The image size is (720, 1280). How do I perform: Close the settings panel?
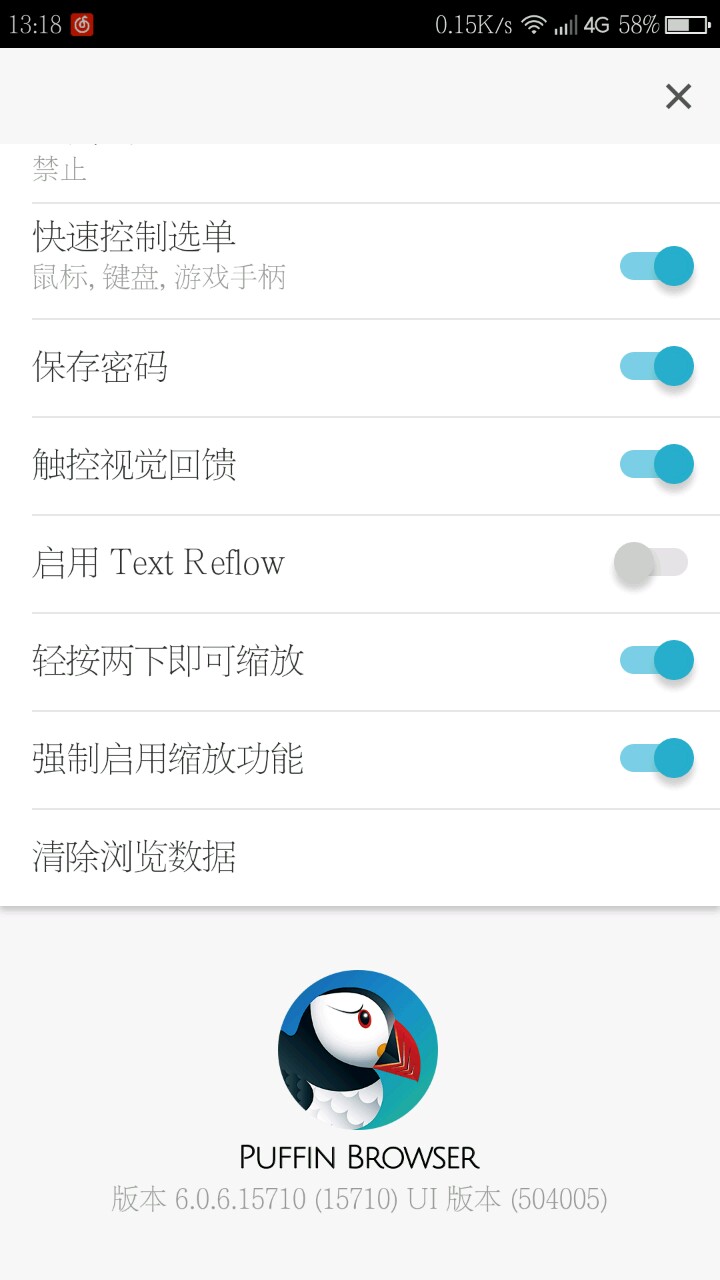click(x=678, y=96)
